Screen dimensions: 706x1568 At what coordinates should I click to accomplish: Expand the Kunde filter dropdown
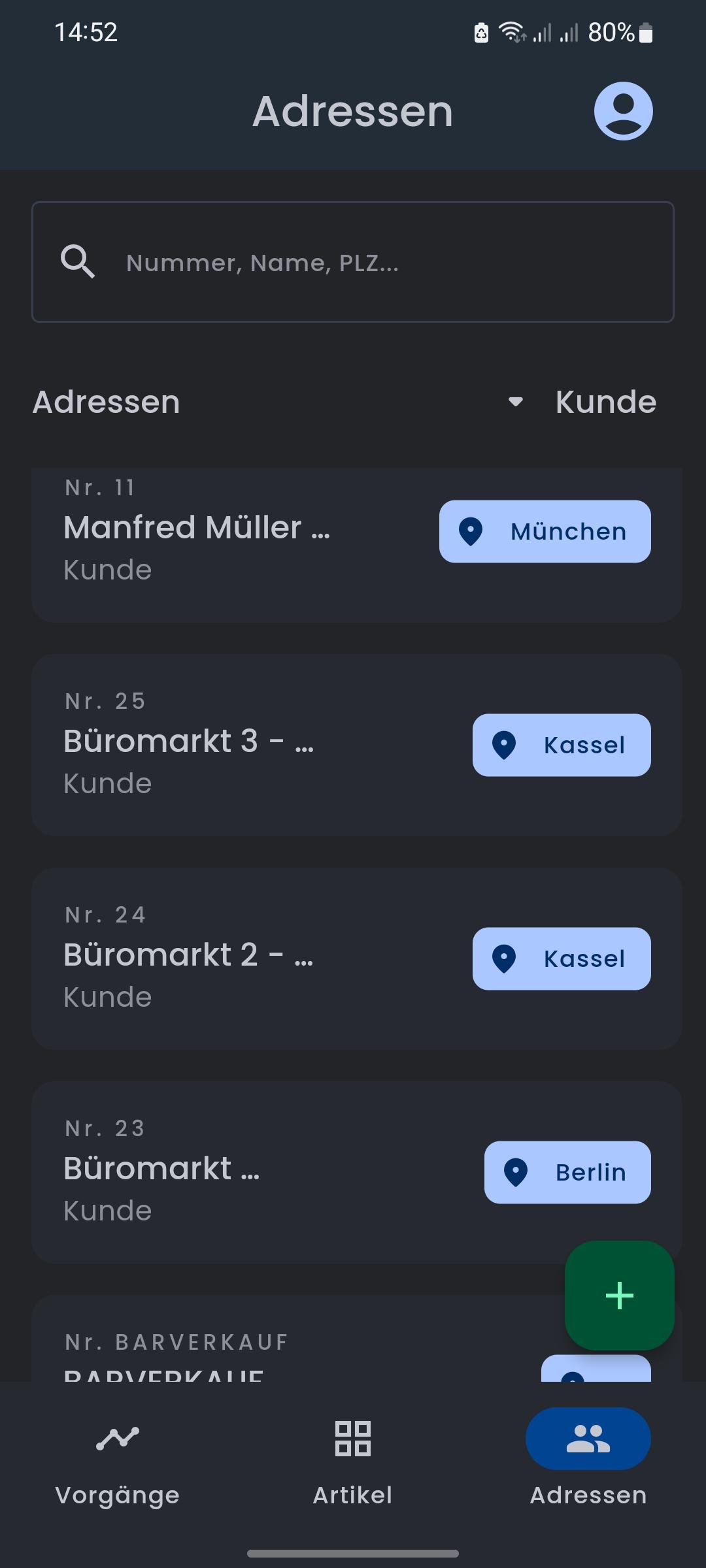[x=582, y=402]
